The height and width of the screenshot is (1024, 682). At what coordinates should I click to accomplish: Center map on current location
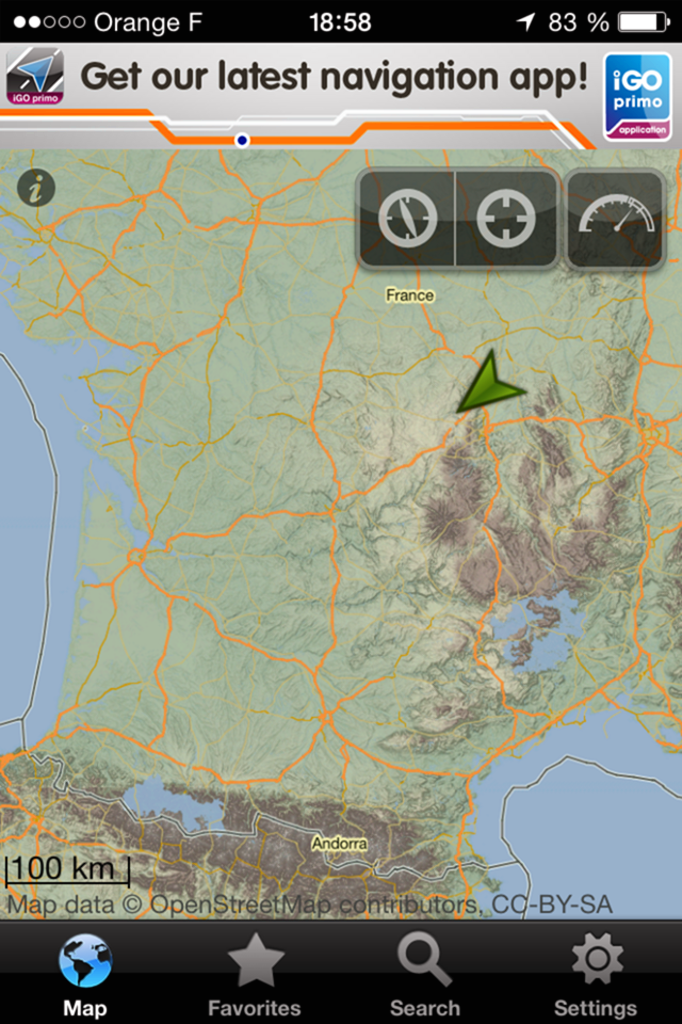(x=506, y=219)
